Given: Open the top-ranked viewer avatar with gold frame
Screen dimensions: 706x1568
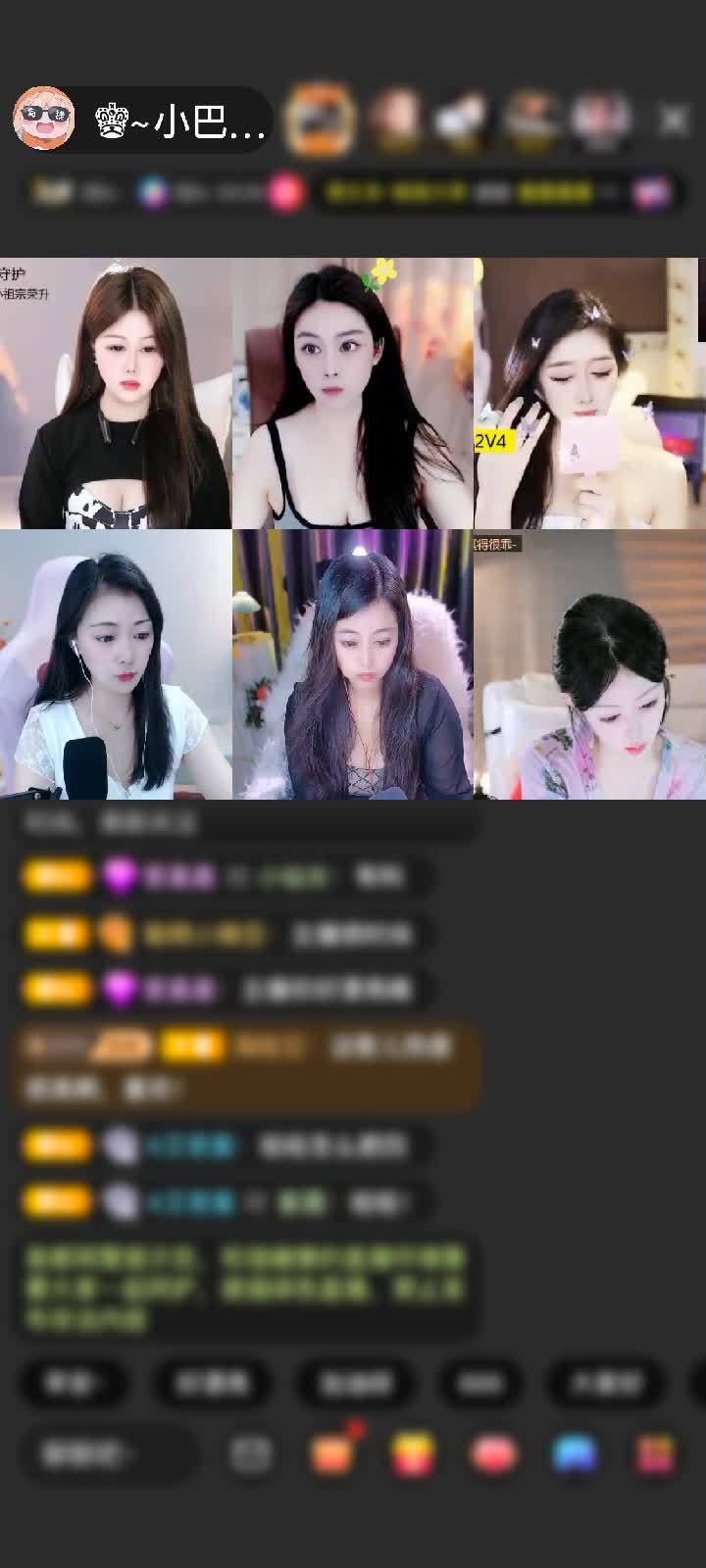Looking at the screenshot, I should pyautogui.click(x=320, y=120).
